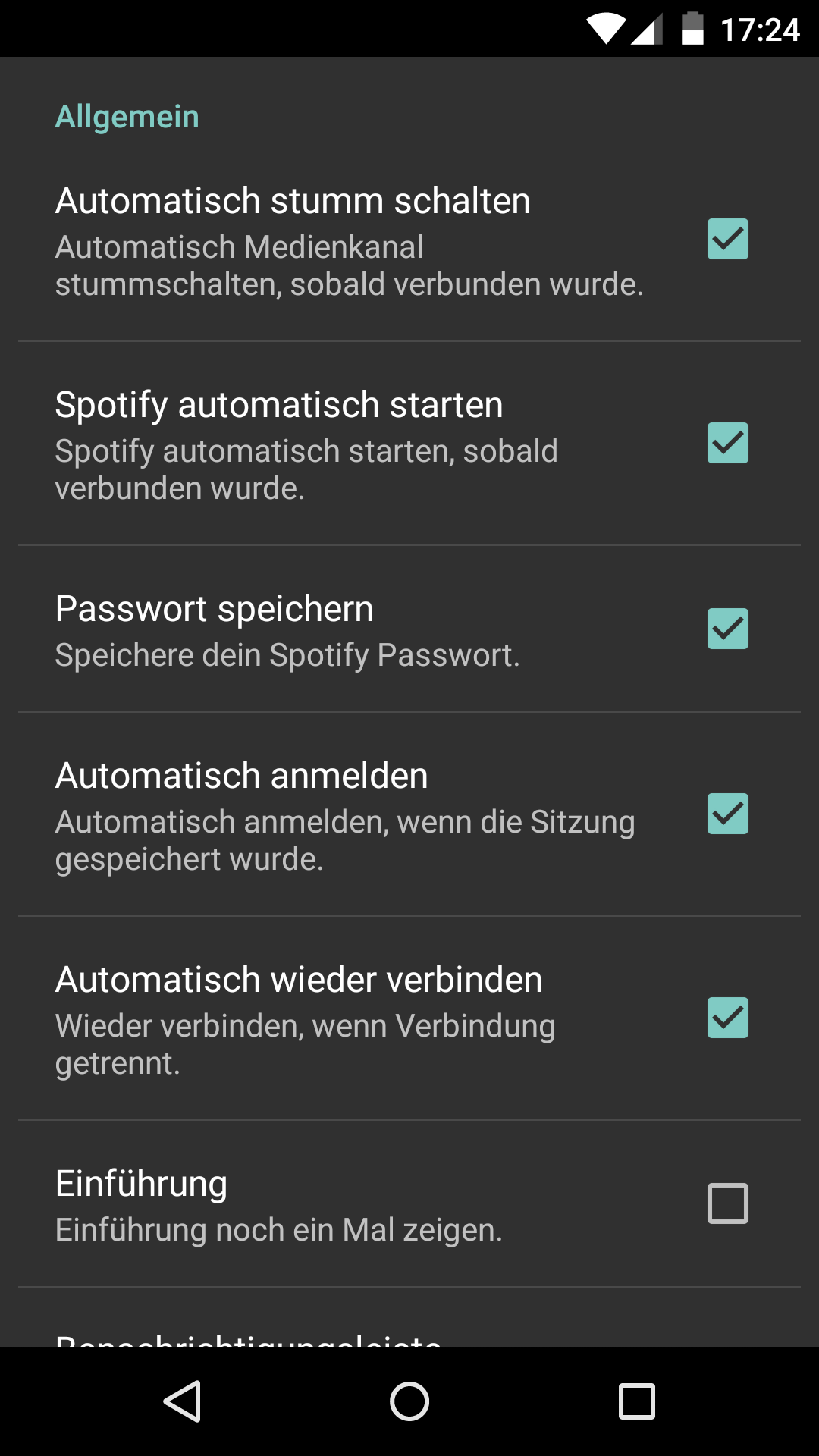Uncheck Automatisch wieder verbinden
Viewport: 819px width, 1456px height.
coord(727,1018)
